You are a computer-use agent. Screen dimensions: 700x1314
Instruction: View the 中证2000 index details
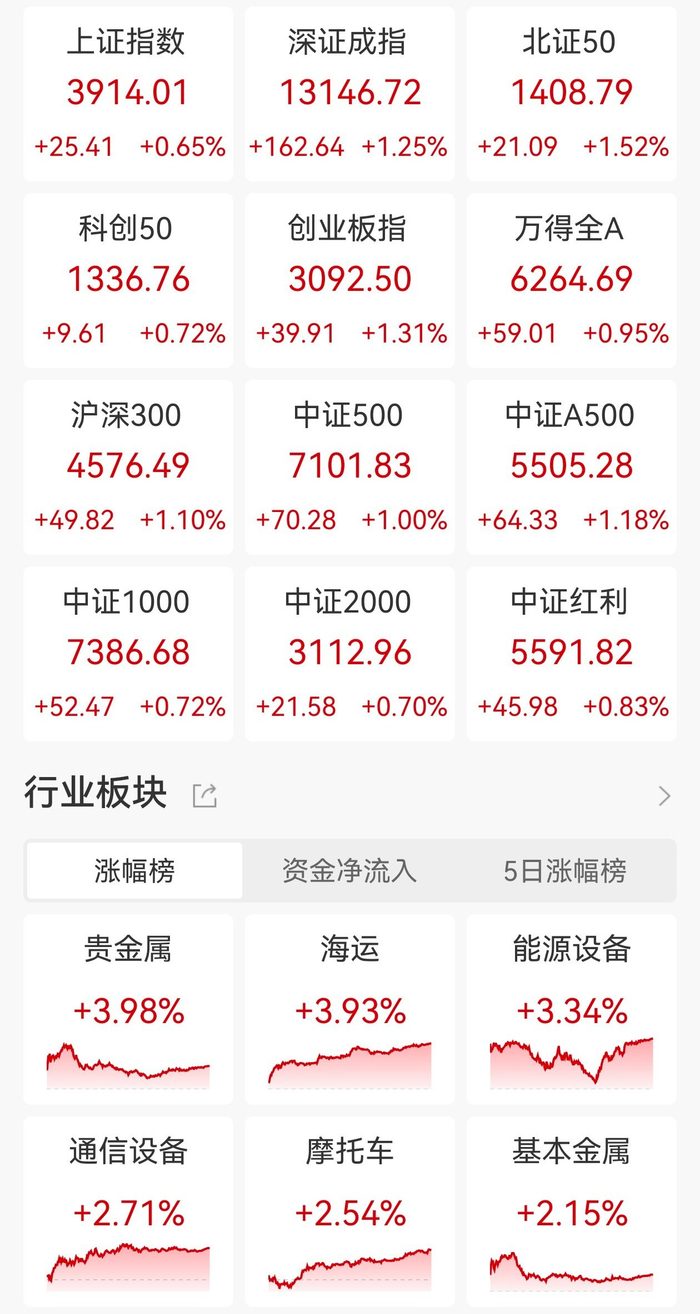(349, 654)
